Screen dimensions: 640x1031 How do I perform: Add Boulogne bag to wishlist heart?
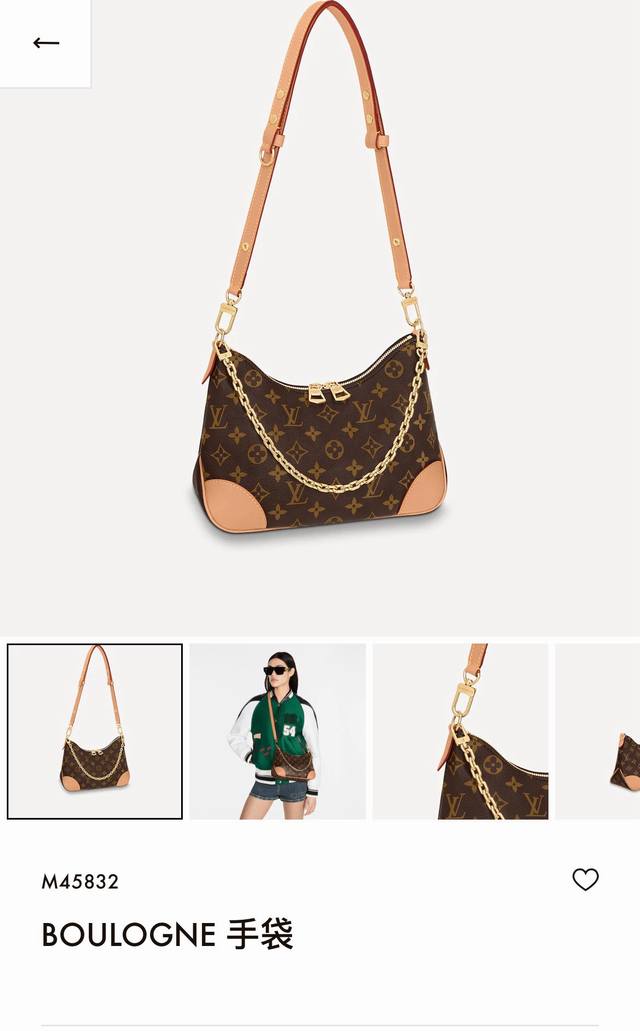(x=585, y=879)
